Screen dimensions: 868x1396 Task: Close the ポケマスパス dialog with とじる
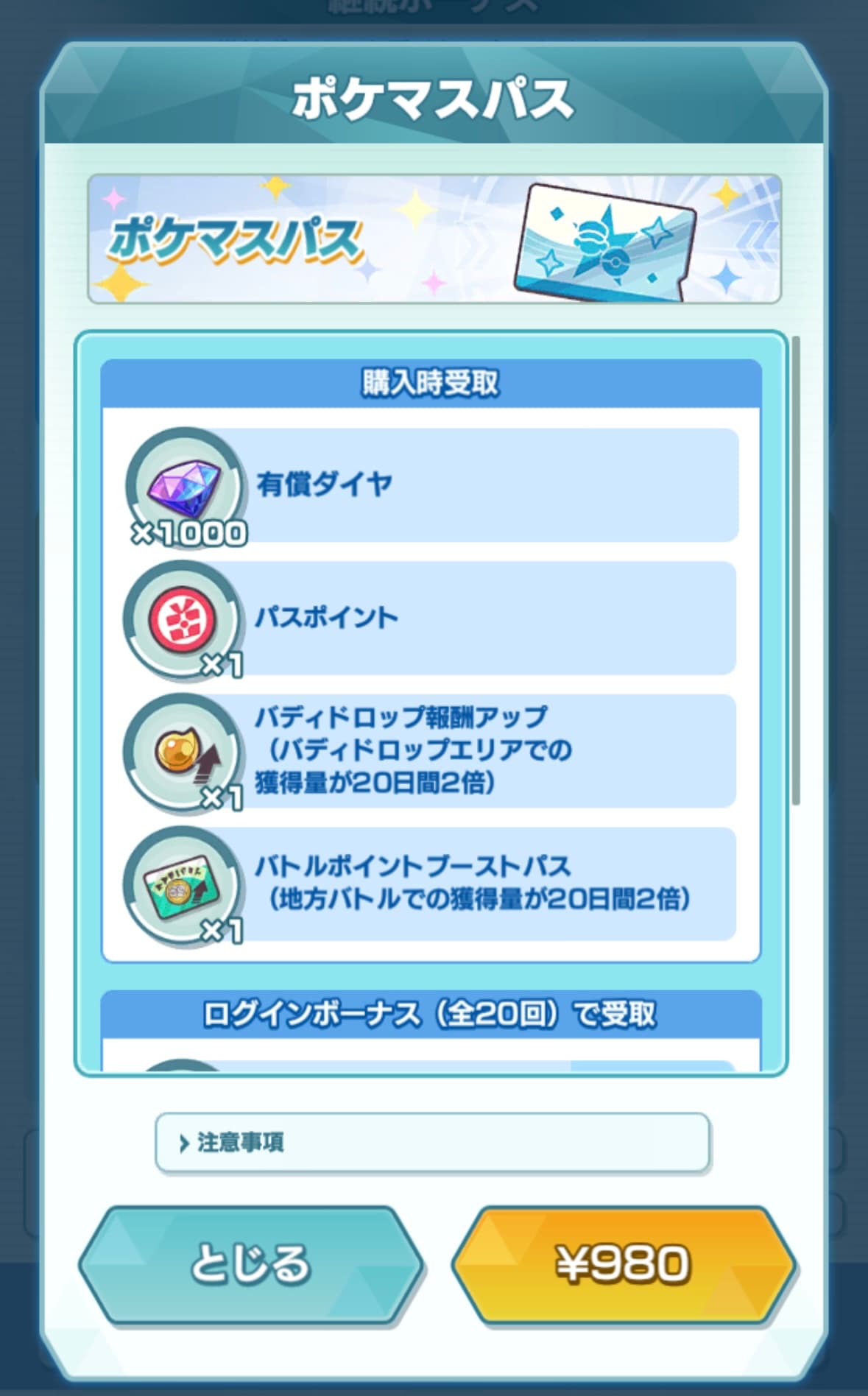(250, 1263)
